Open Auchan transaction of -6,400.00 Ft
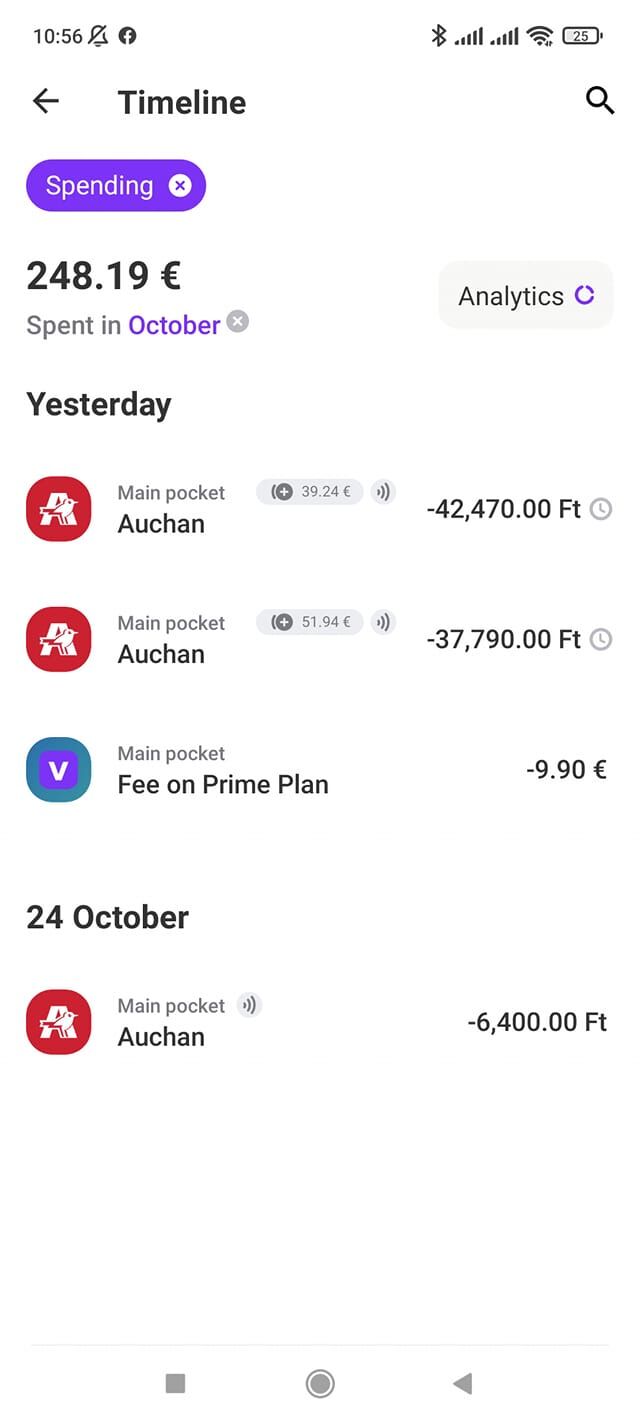This screenshot has height=1422, width=640. (x=320, y=1022)
